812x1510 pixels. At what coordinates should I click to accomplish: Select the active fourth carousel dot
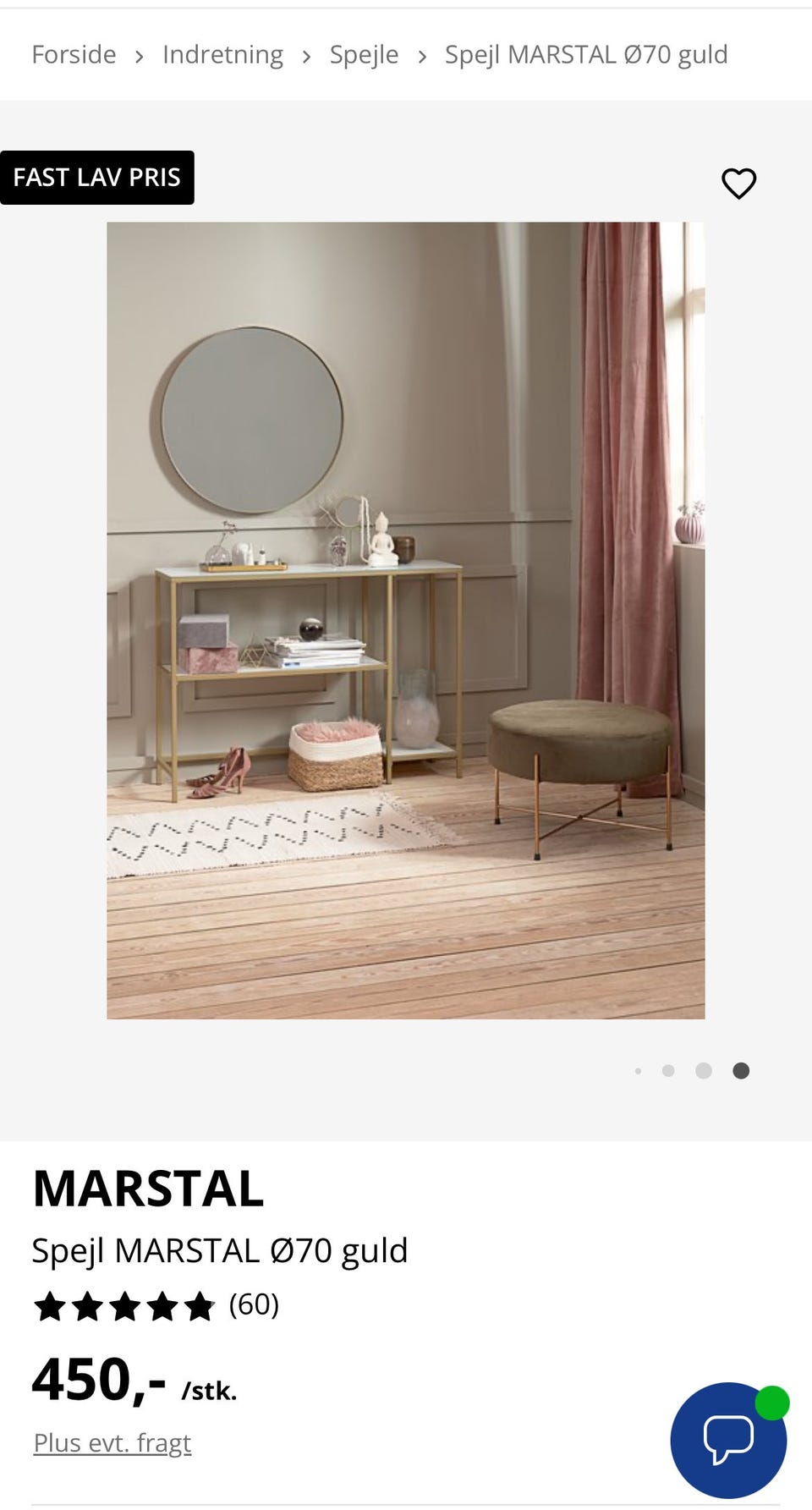point(740,1070)
